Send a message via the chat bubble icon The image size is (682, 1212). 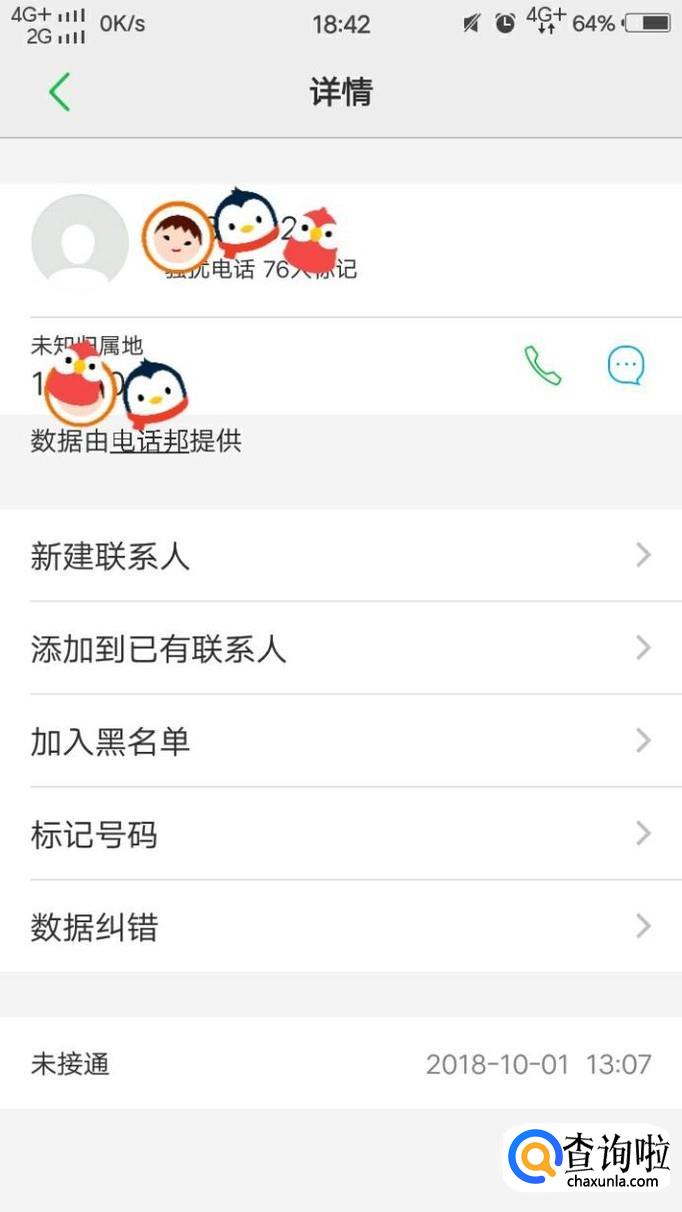coord(626,366)
